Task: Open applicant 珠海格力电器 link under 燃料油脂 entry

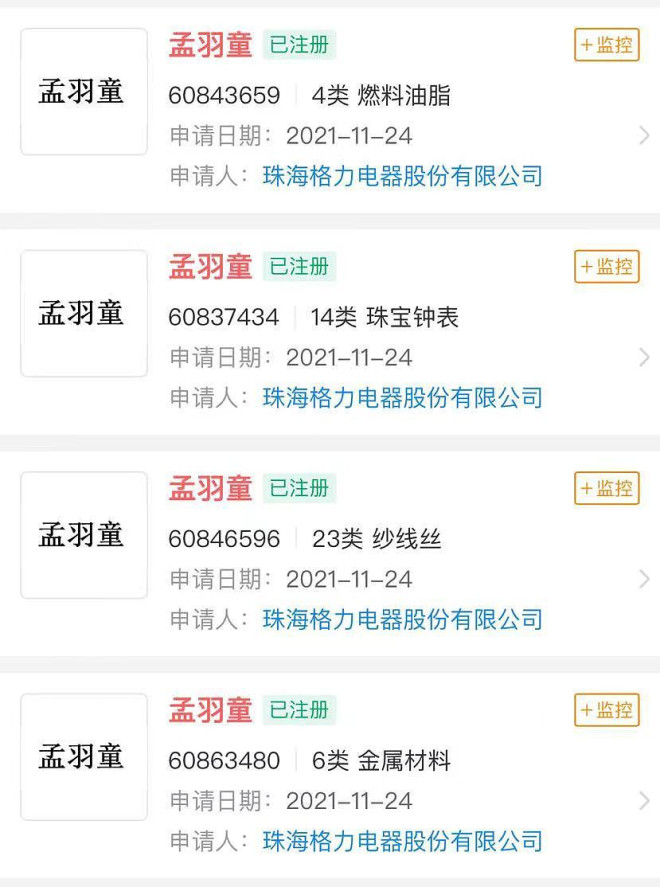Action: click(402, 177)
